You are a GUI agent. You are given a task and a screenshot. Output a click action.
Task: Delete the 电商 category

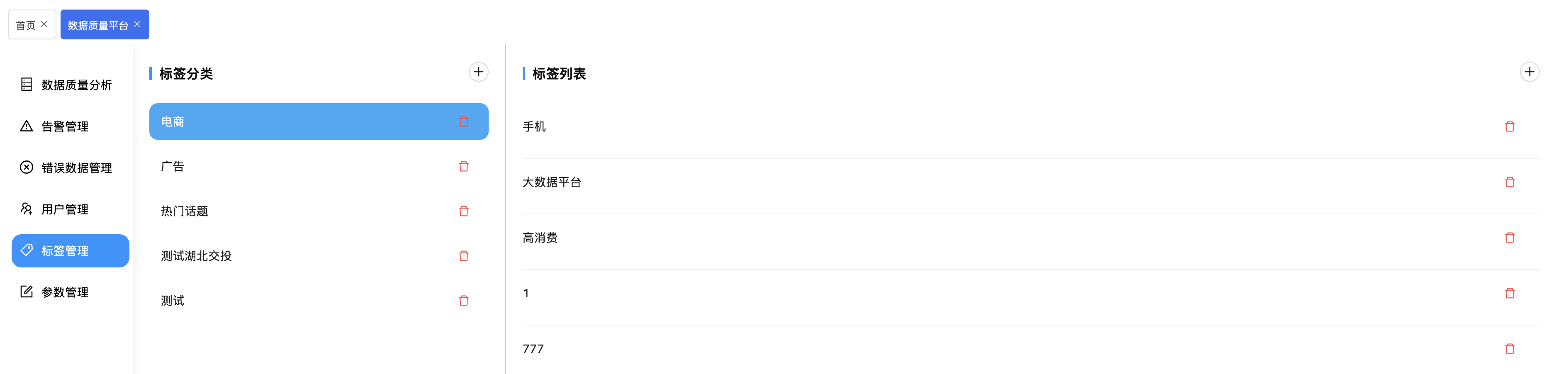coord(463,121)
